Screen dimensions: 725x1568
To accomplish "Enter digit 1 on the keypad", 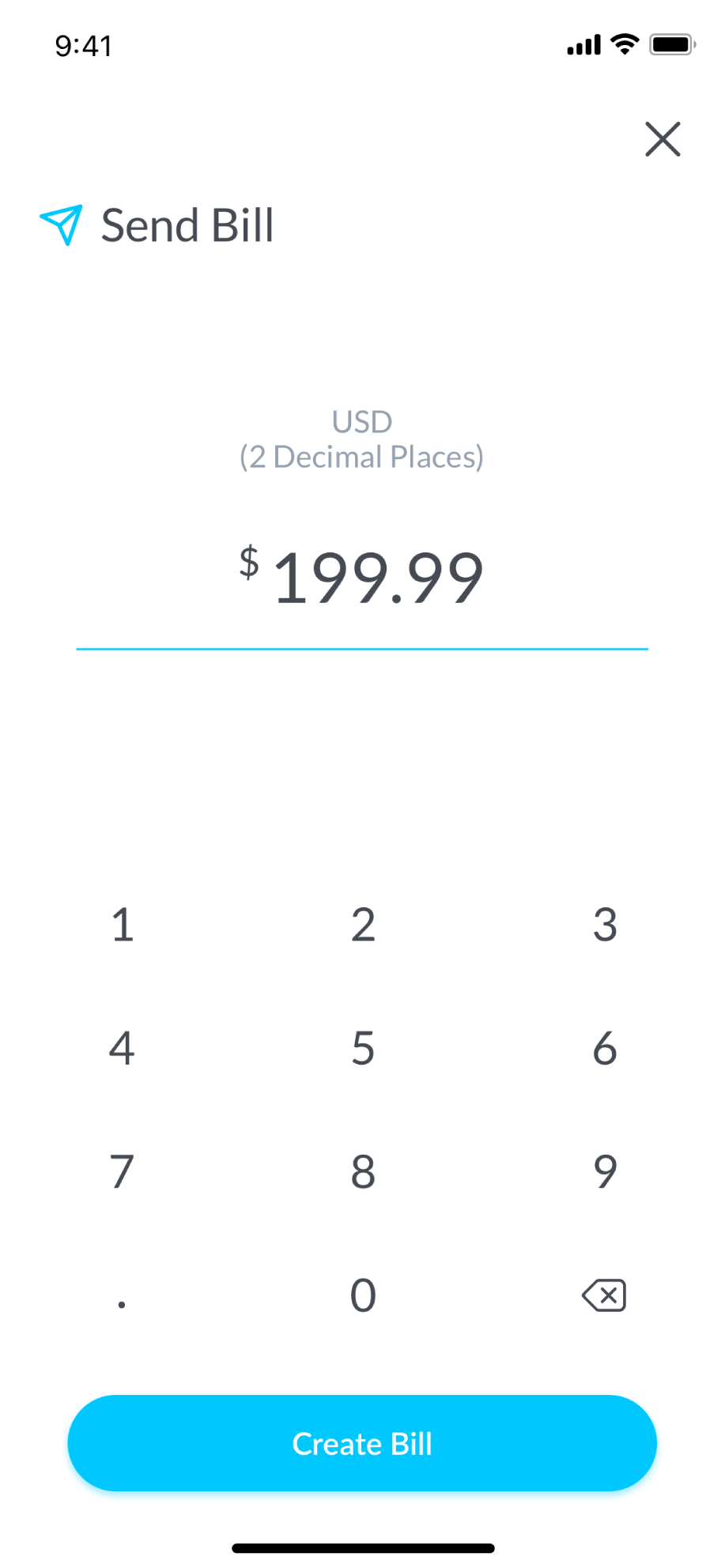I will click(x=122, y=925).
